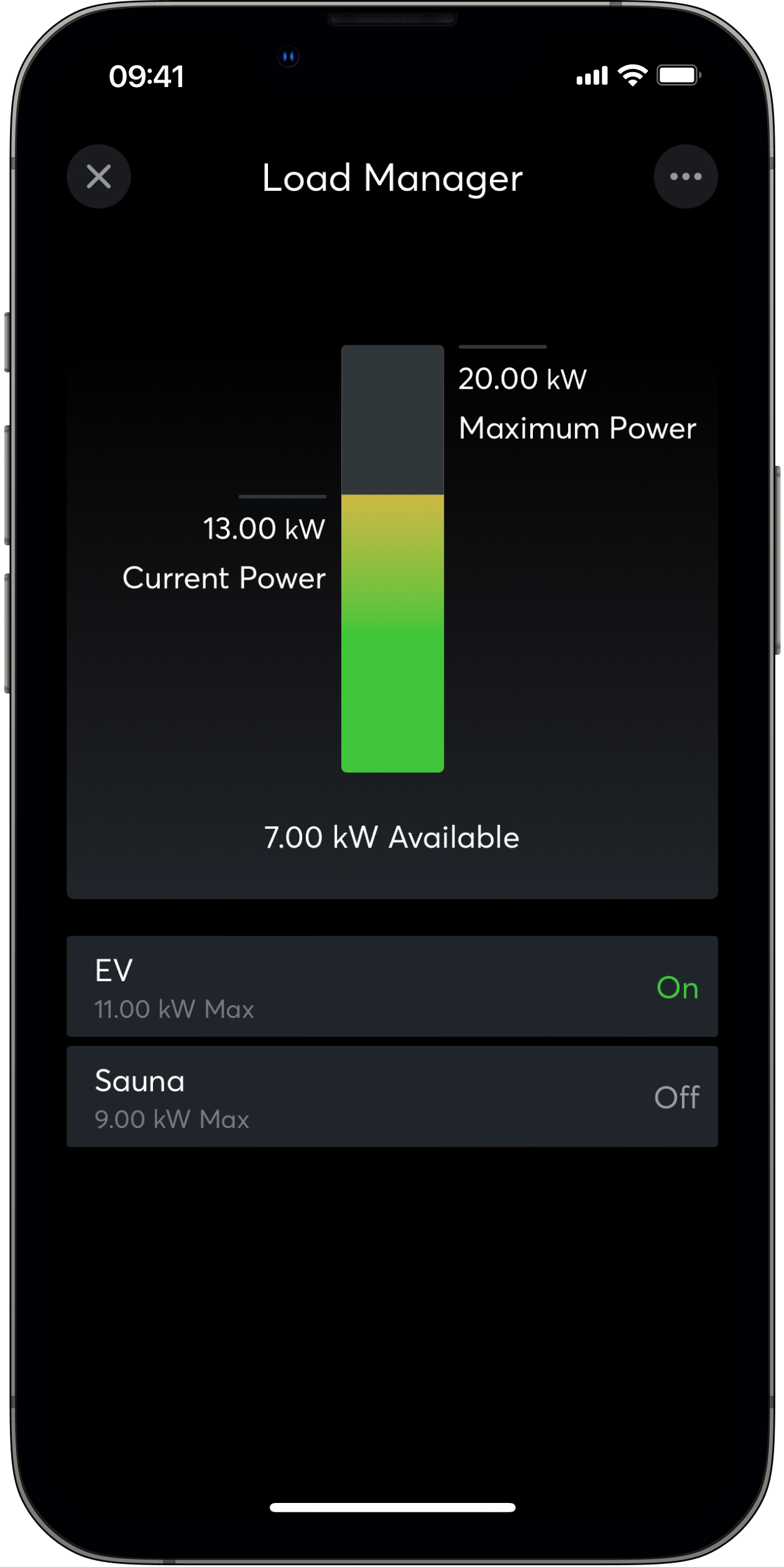Close the Load Manager screen
This screenshot has height=1567, width=784.
[x=99, y=177]
